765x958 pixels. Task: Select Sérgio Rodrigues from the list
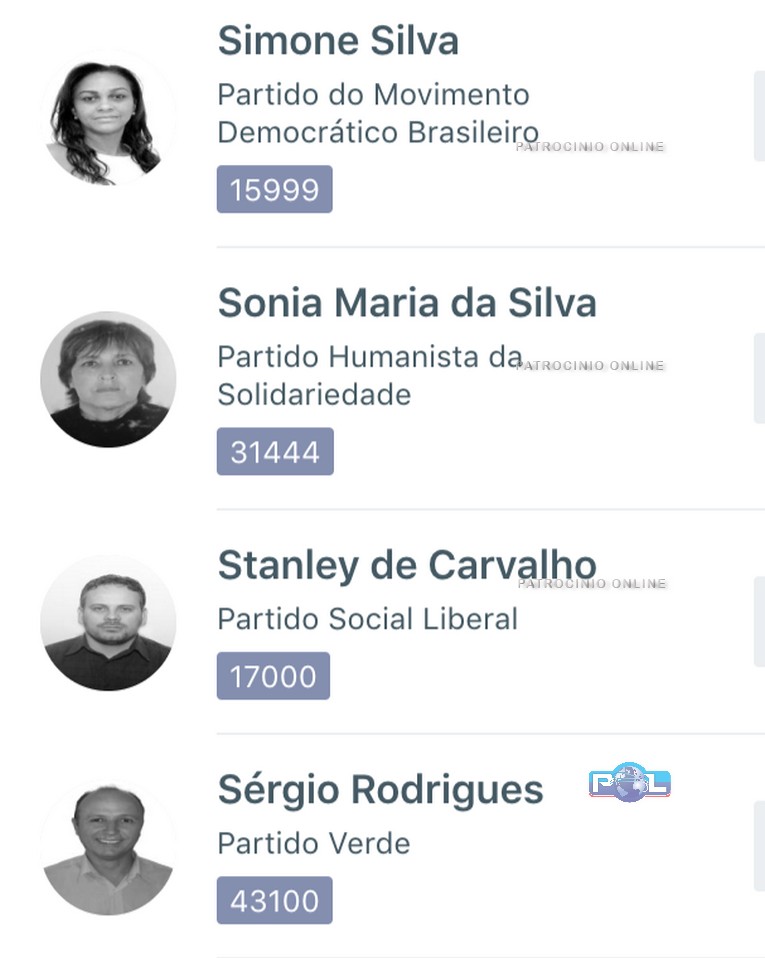click(380, 790)
